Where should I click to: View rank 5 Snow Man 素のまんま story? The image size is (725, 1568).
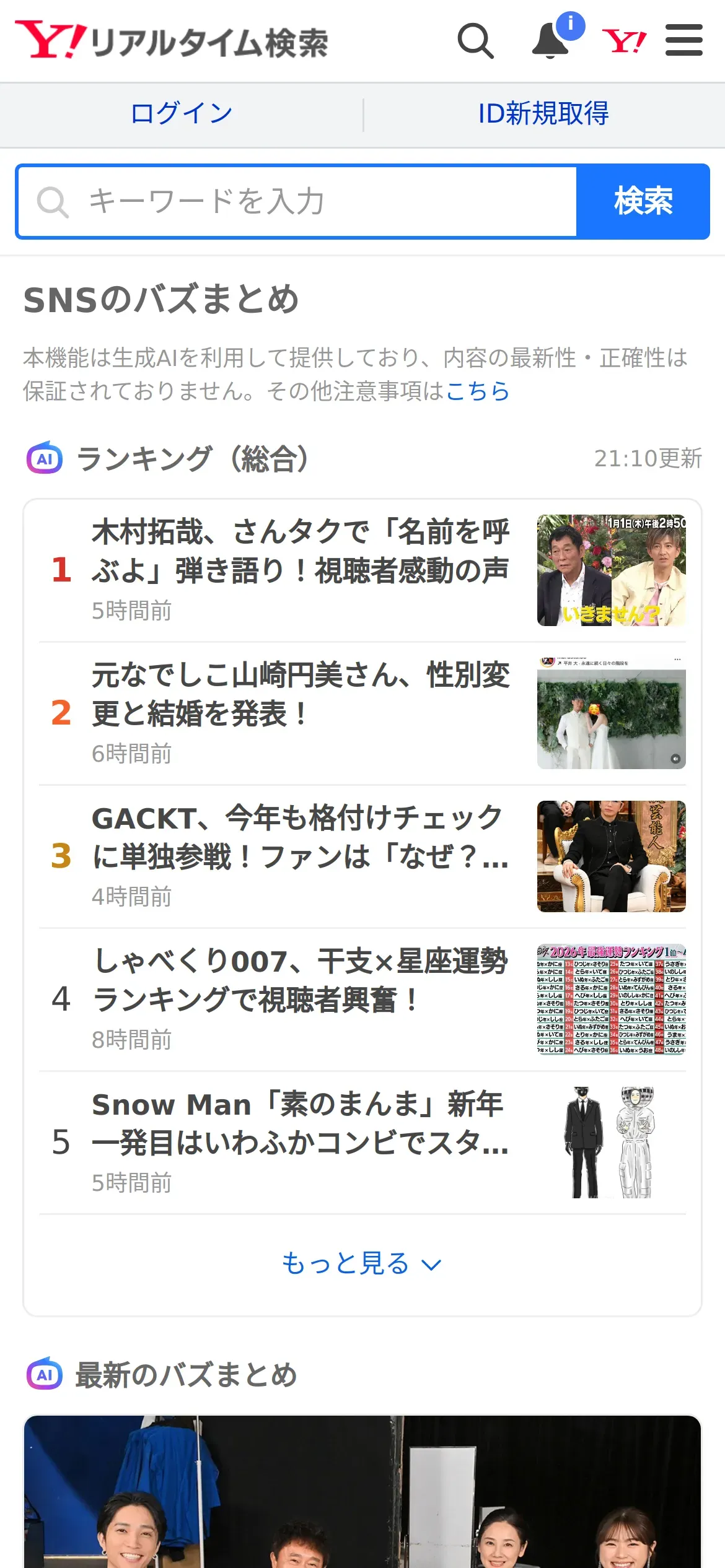coord(301,1123)
